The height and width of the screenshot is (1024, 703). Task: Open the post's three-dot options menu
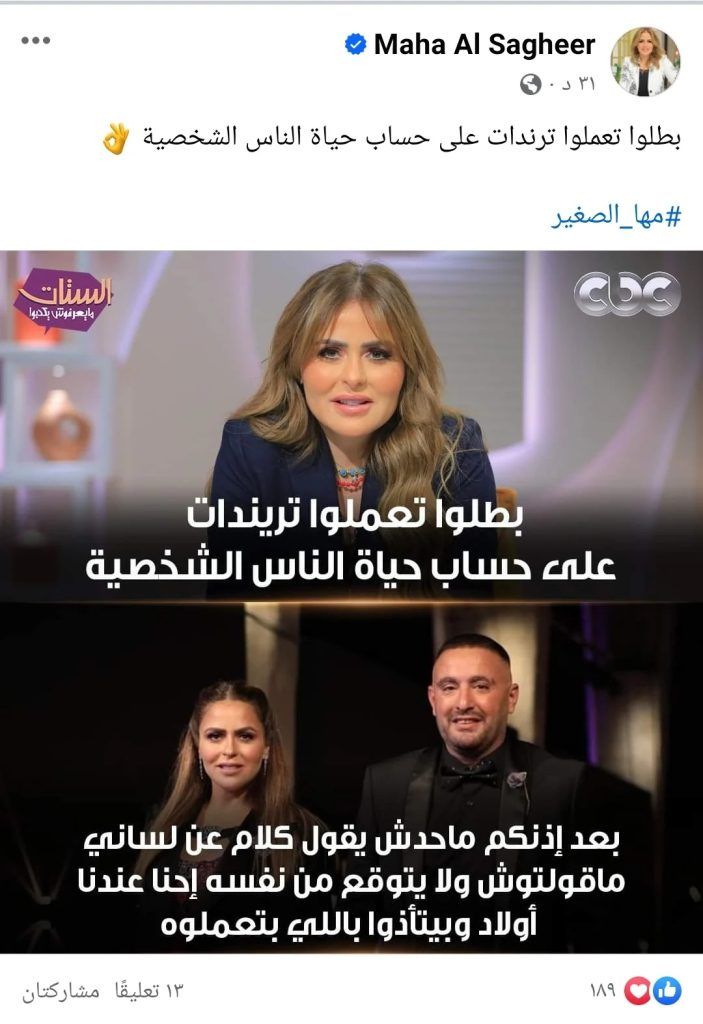coord(35,42)
